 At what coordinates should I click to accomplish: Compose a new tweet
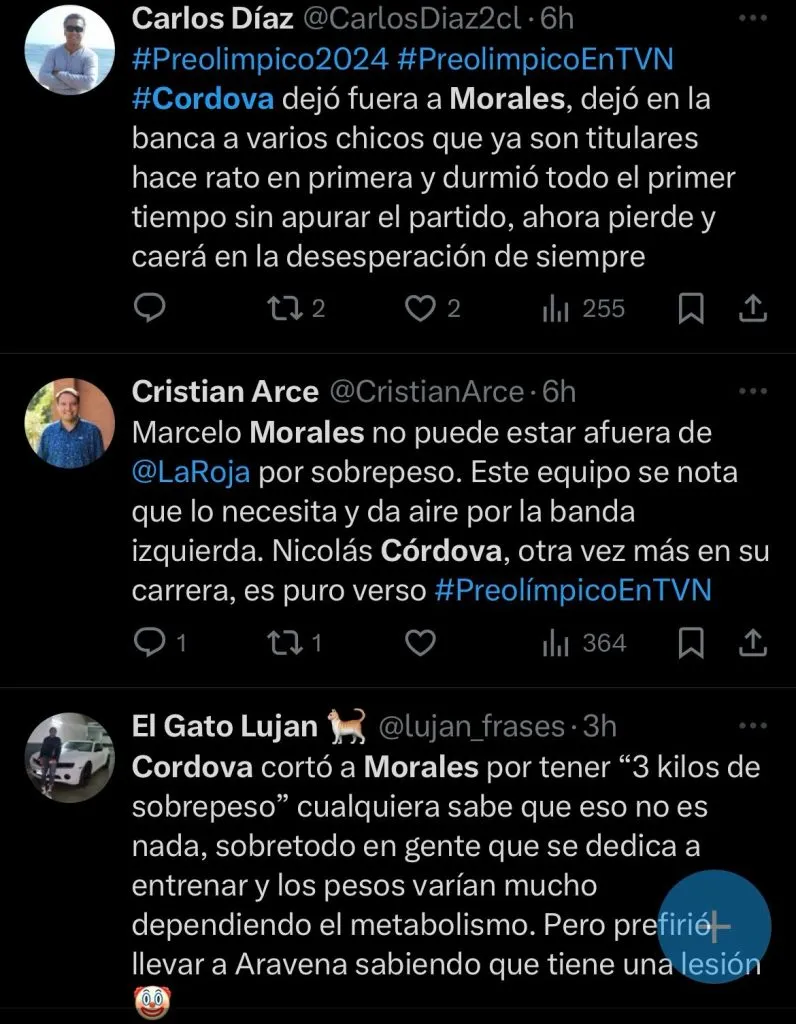point(715,926)
